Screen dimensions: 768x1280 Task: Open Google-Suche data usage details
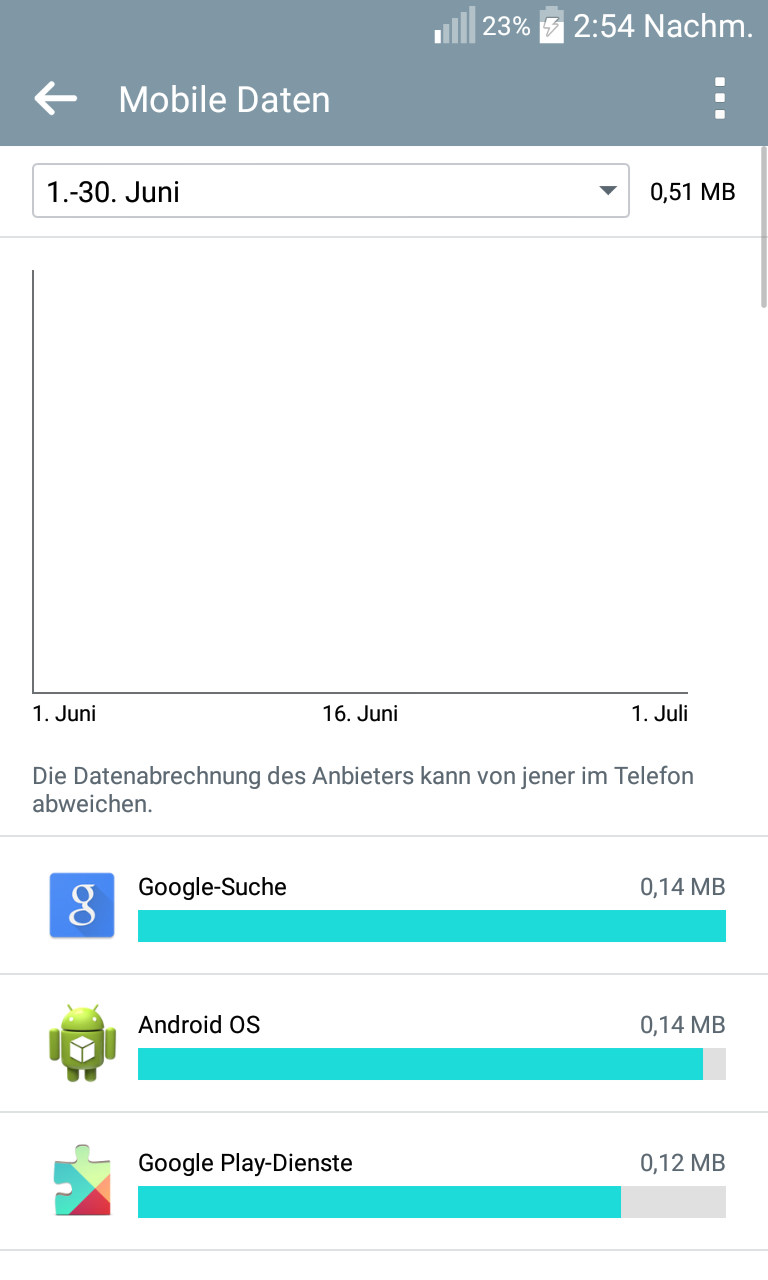(x=384, y=906)
